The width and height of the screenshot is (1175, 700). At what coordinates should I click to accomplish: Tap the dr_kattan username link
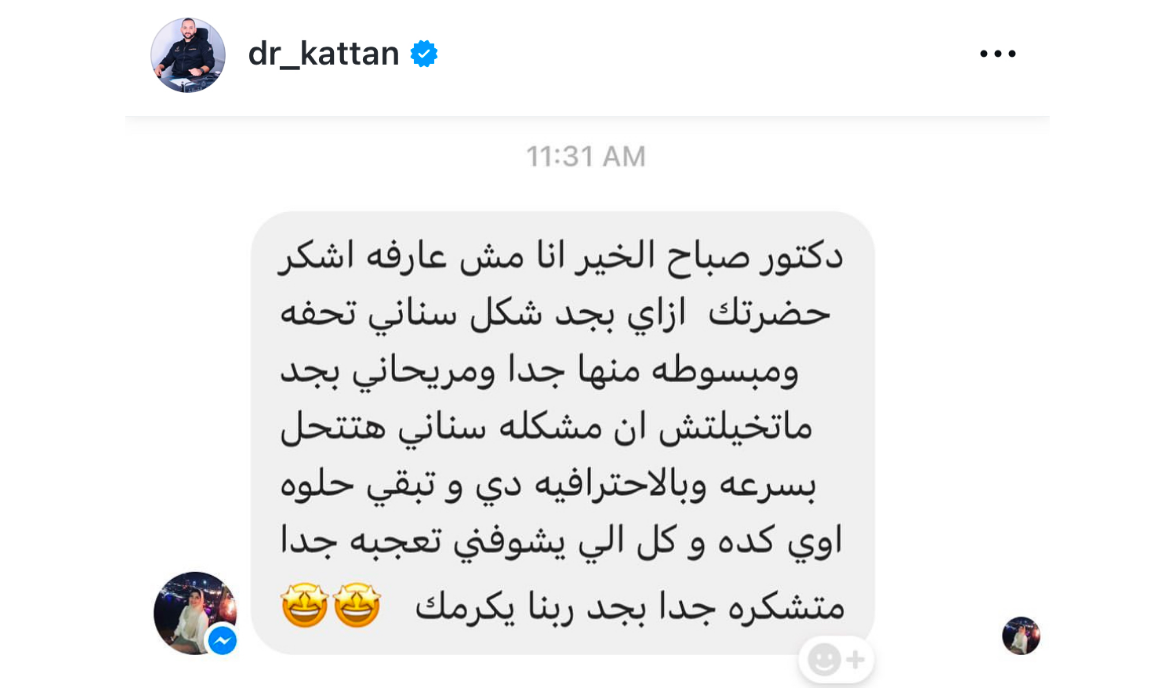coord(323,54)
